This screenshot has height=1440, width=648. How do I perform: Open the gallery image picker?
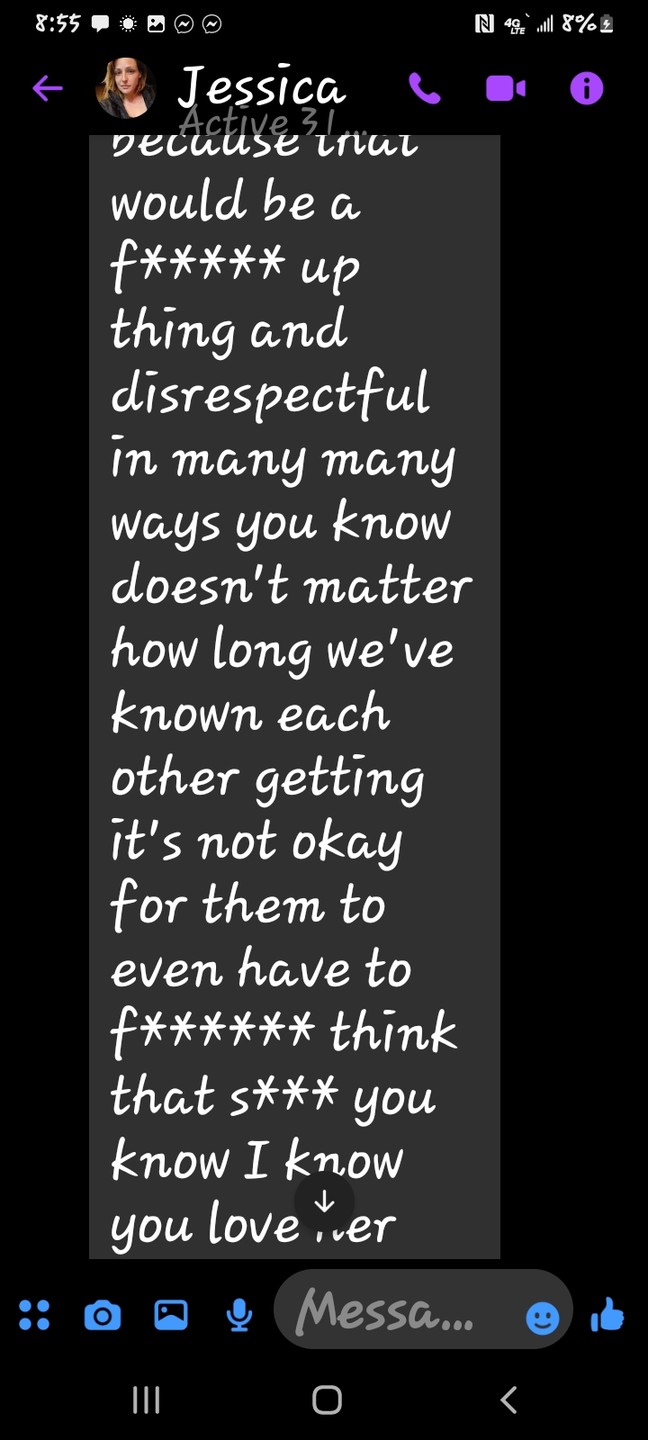pyautogui.click(x=170, y=1315)
